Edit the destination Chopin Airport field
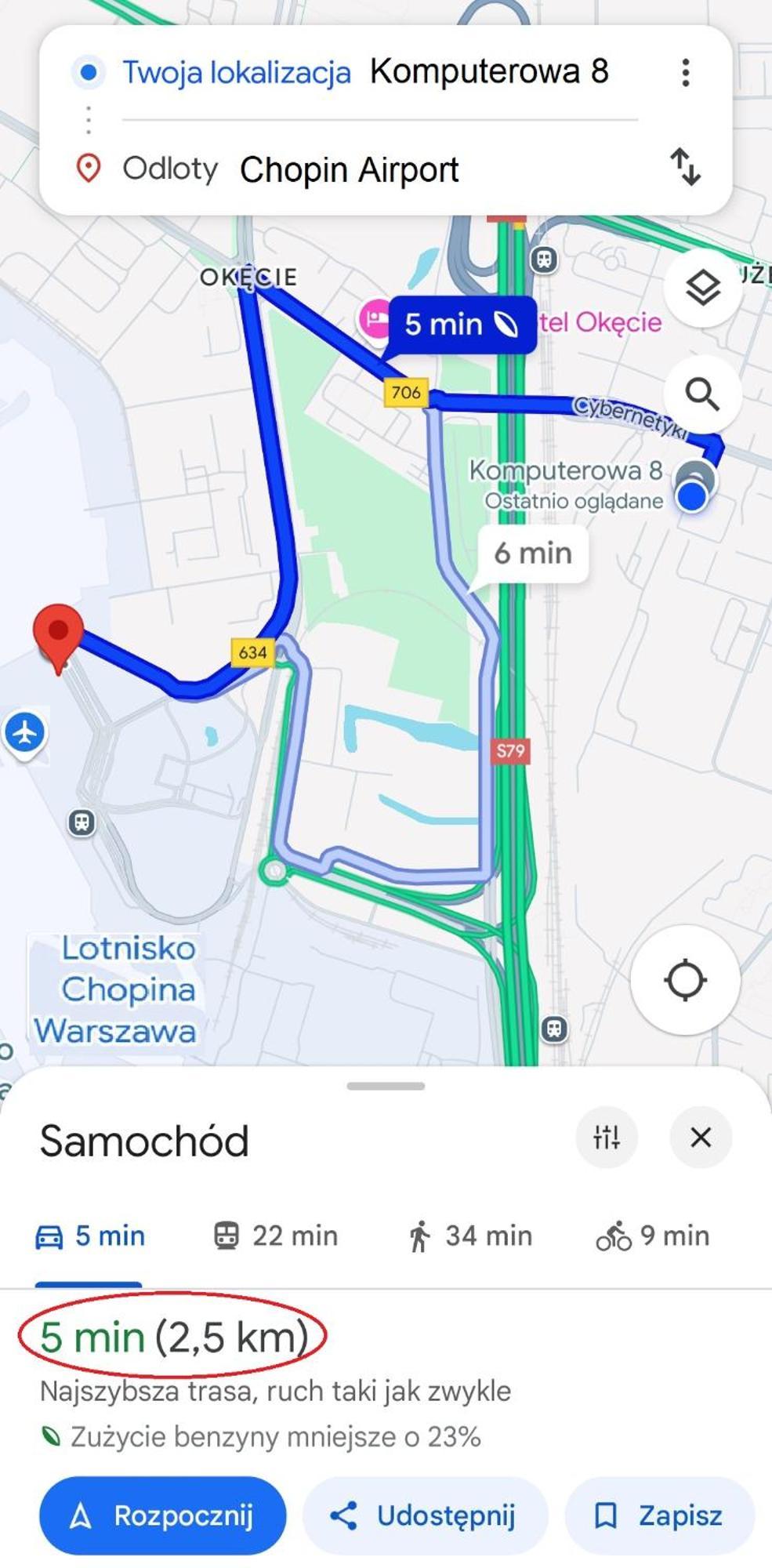Screen dimensions: 772x1568 pos(350,169)
